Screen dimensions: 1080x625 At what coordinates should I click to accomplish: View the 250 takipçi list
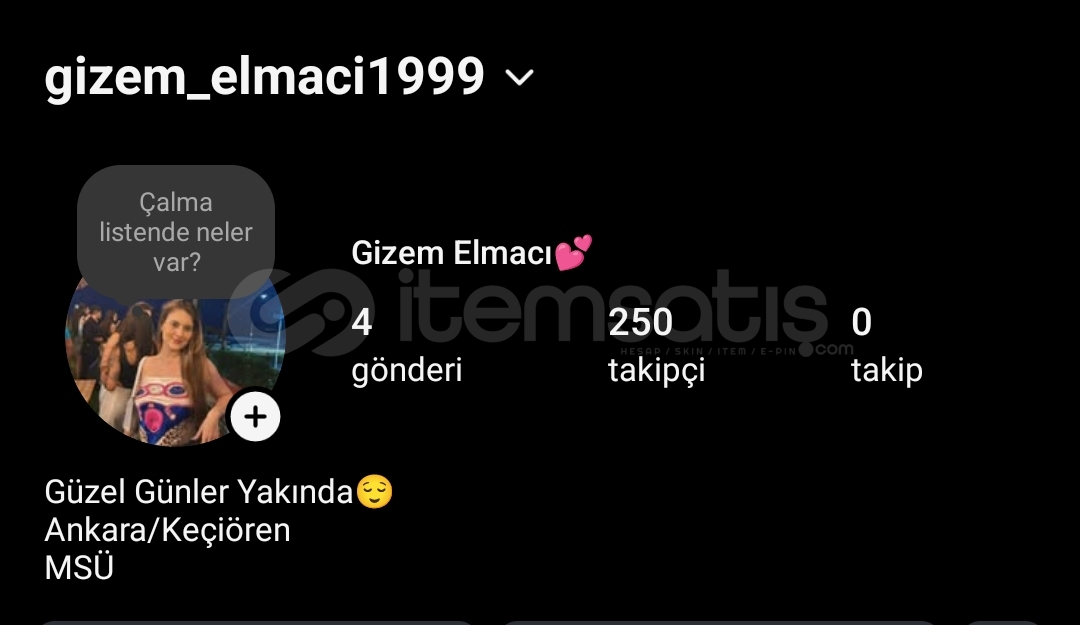pos(656,346)
